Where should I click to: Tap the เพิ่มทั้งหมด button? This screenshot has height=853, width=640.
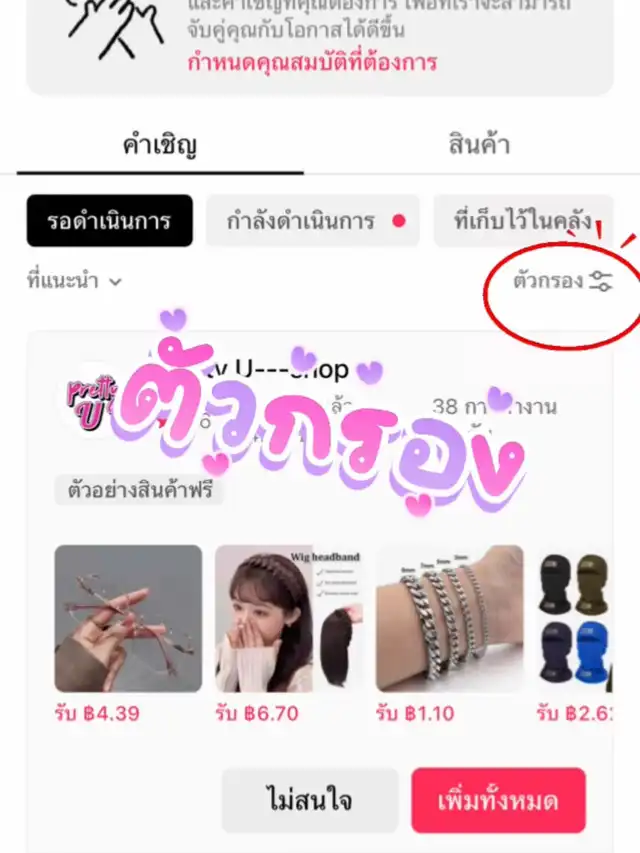[x=498, y=800]
